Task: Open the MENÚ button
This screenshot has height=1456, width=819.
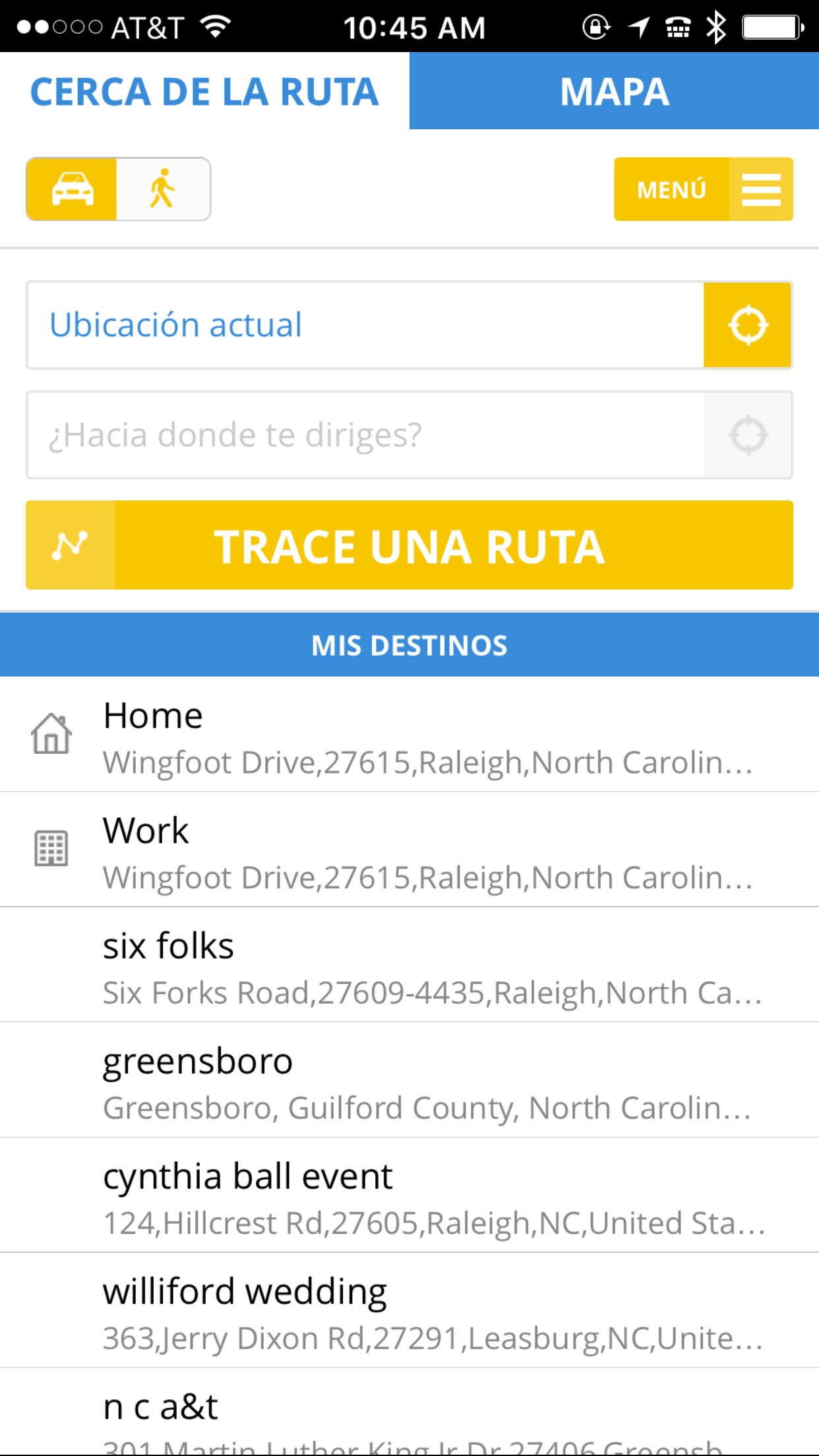Action: click(x=704, y=189)
